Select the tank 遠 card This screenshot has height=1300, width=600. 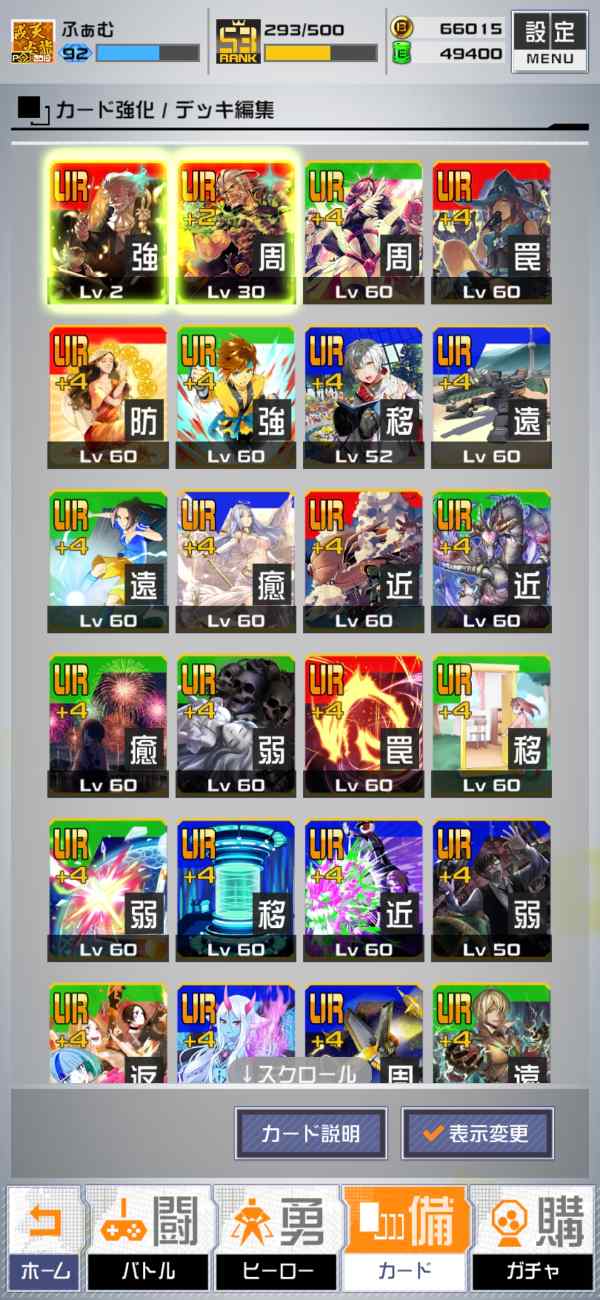pos(492,397)
